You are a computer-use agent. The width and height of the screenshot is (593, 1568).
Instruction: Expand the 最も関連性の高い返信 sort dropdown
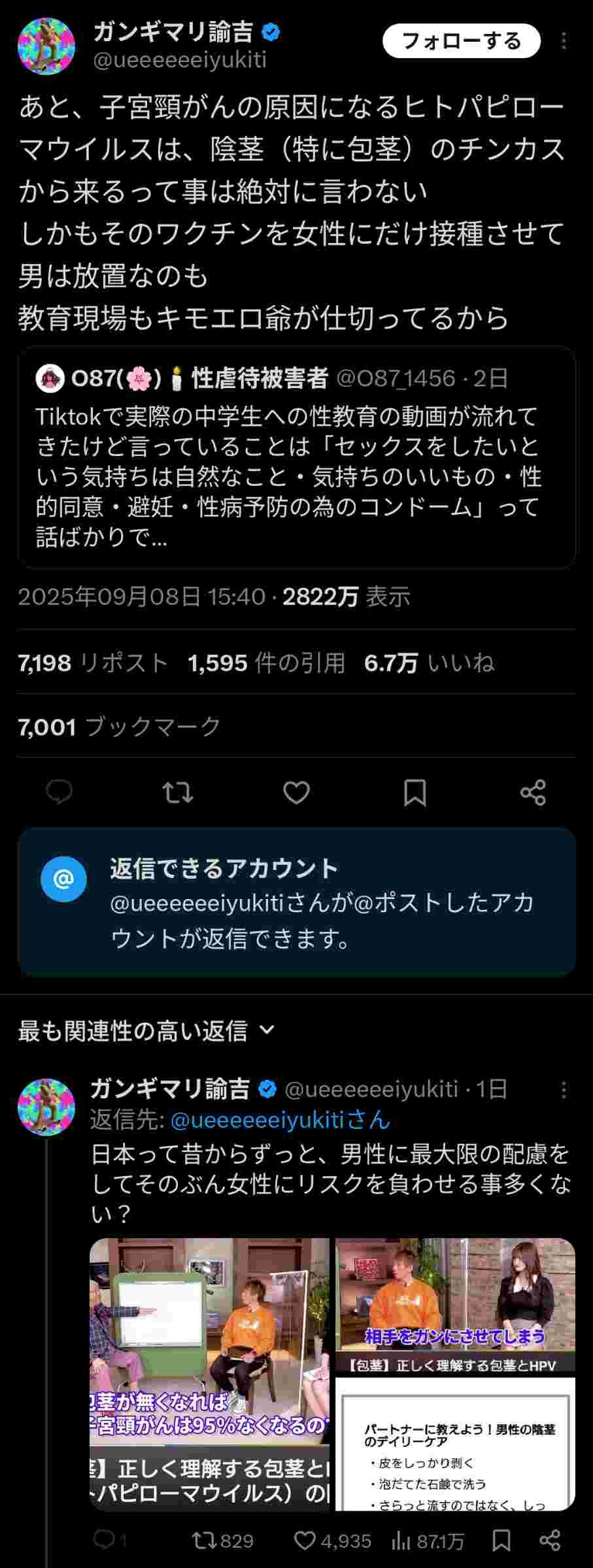point(147,1031)
